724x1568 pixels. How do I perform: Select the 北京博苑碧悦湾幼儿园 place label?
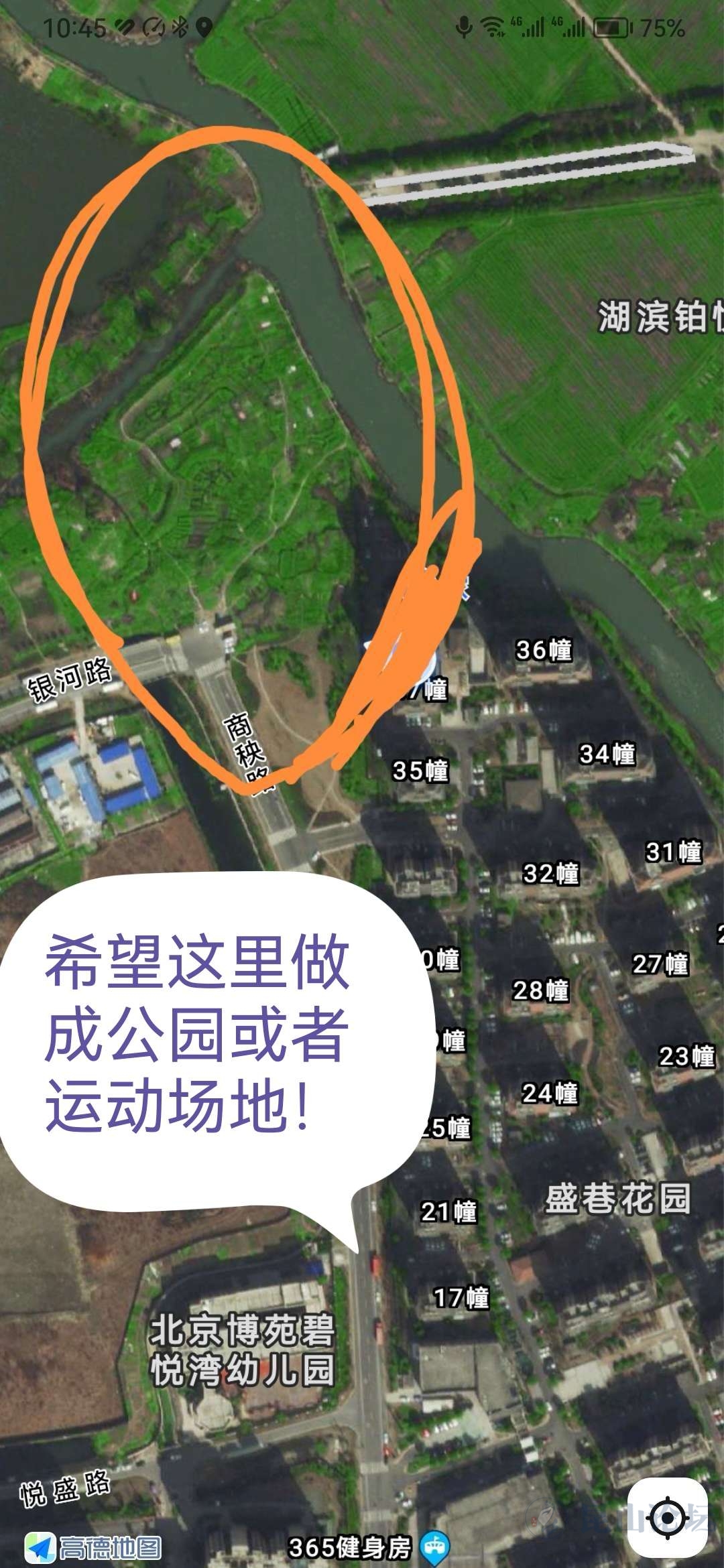pyautogui.click(x=242, y=1350)
